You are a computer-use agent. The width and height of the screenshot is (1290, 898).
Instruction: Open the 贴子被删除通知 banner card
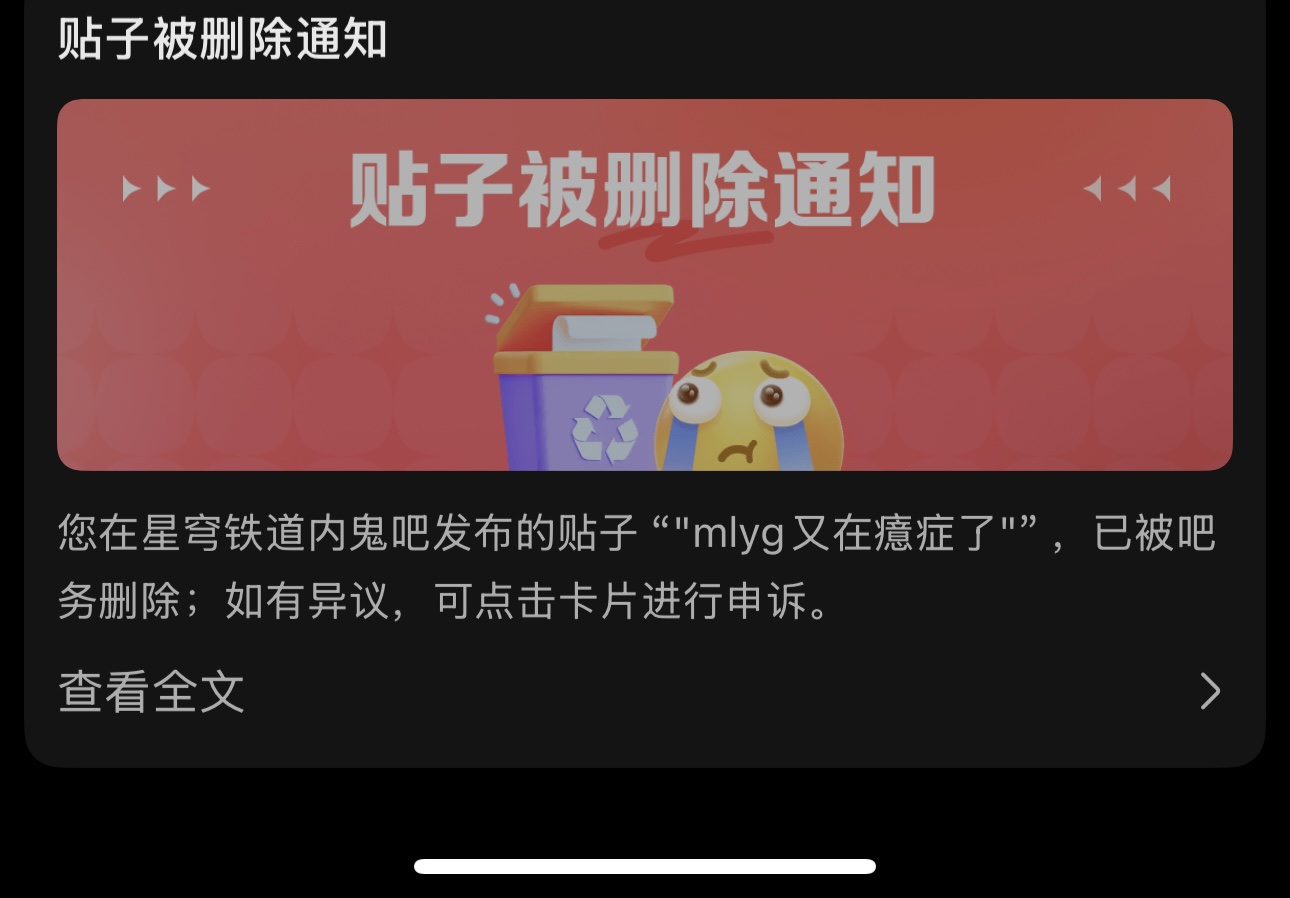[x=644, y=285]
